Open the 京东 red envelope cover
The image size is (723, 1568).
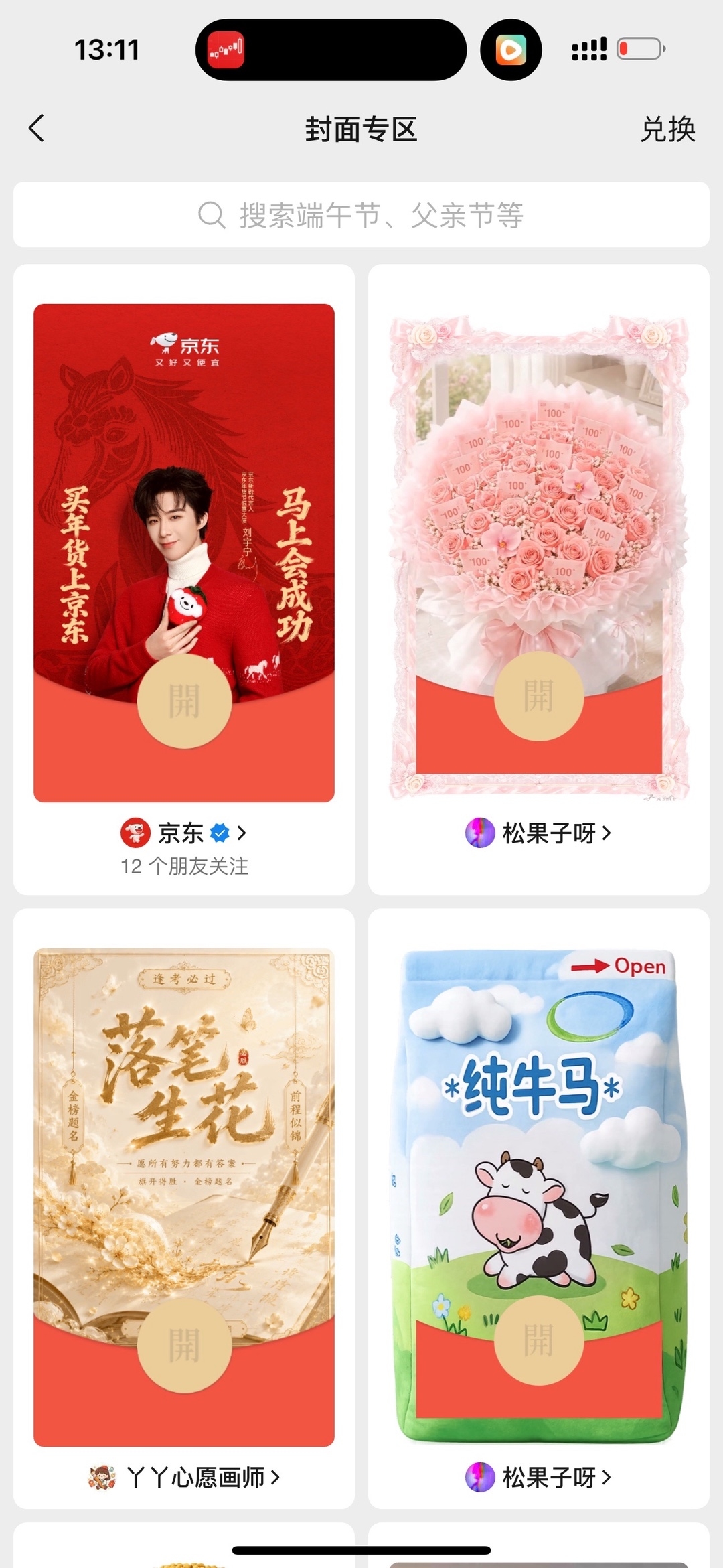pos(184,553)
